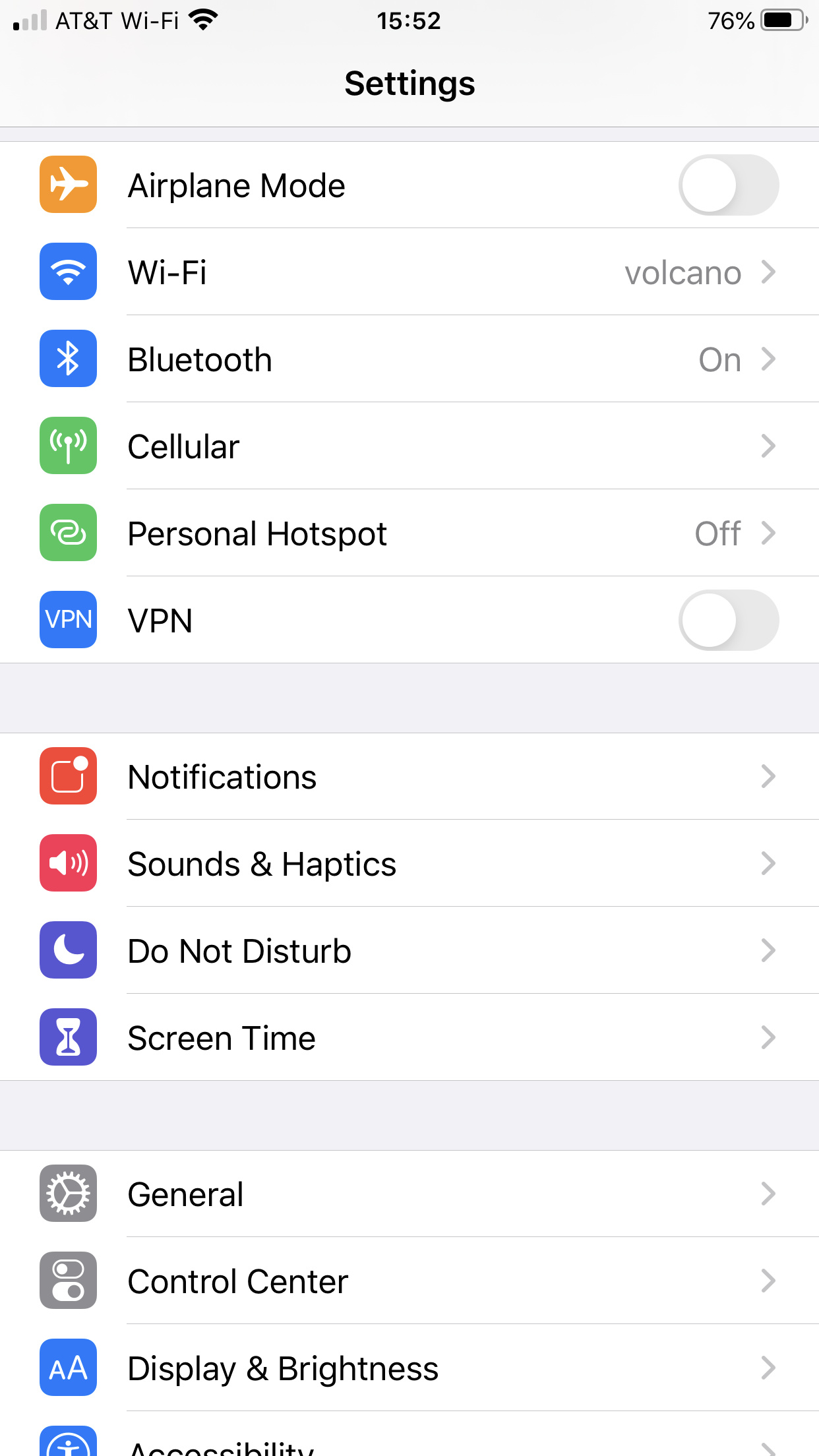
Task: Enable the VPN switch
Action: [728, 621]
